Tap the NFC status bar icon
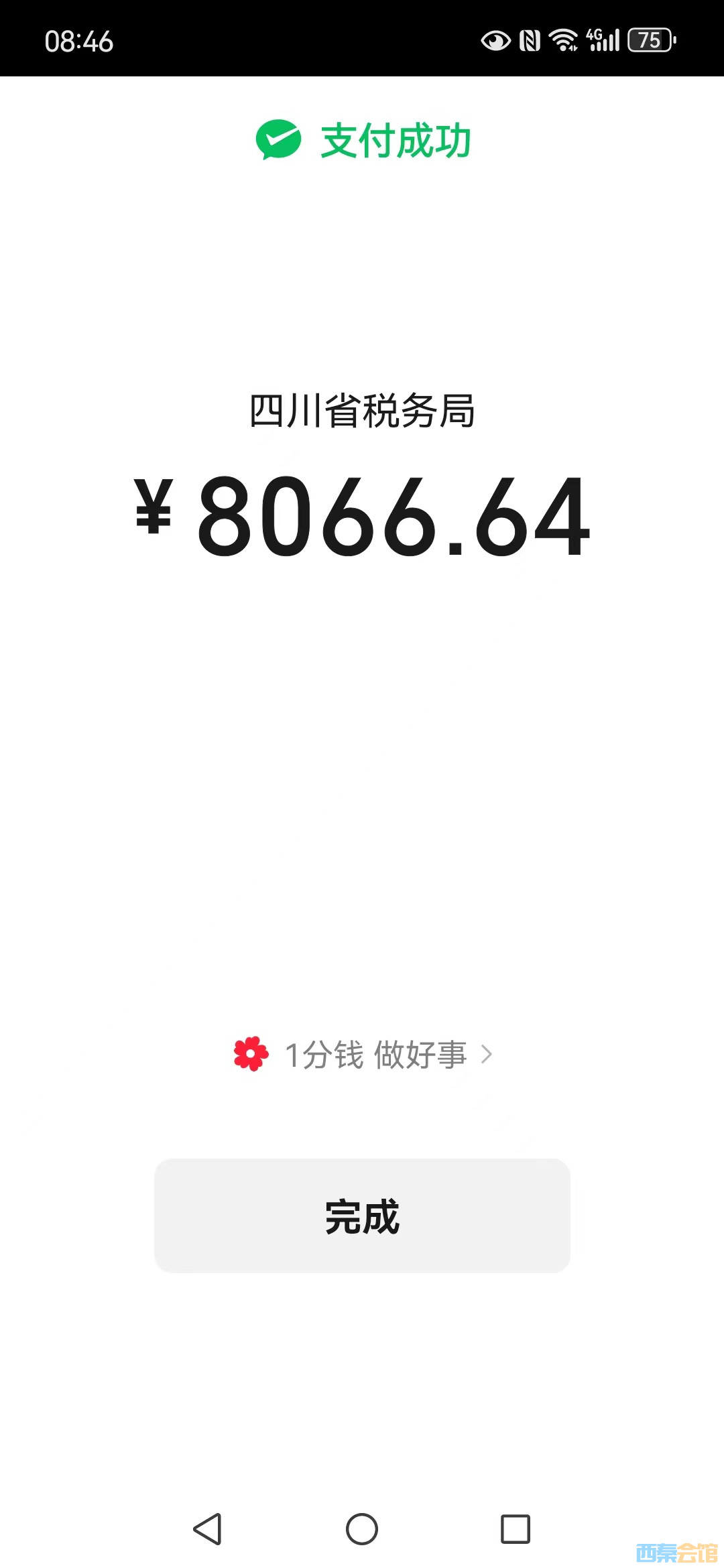This screenshot has width=724, height=1568. [529, 40]
